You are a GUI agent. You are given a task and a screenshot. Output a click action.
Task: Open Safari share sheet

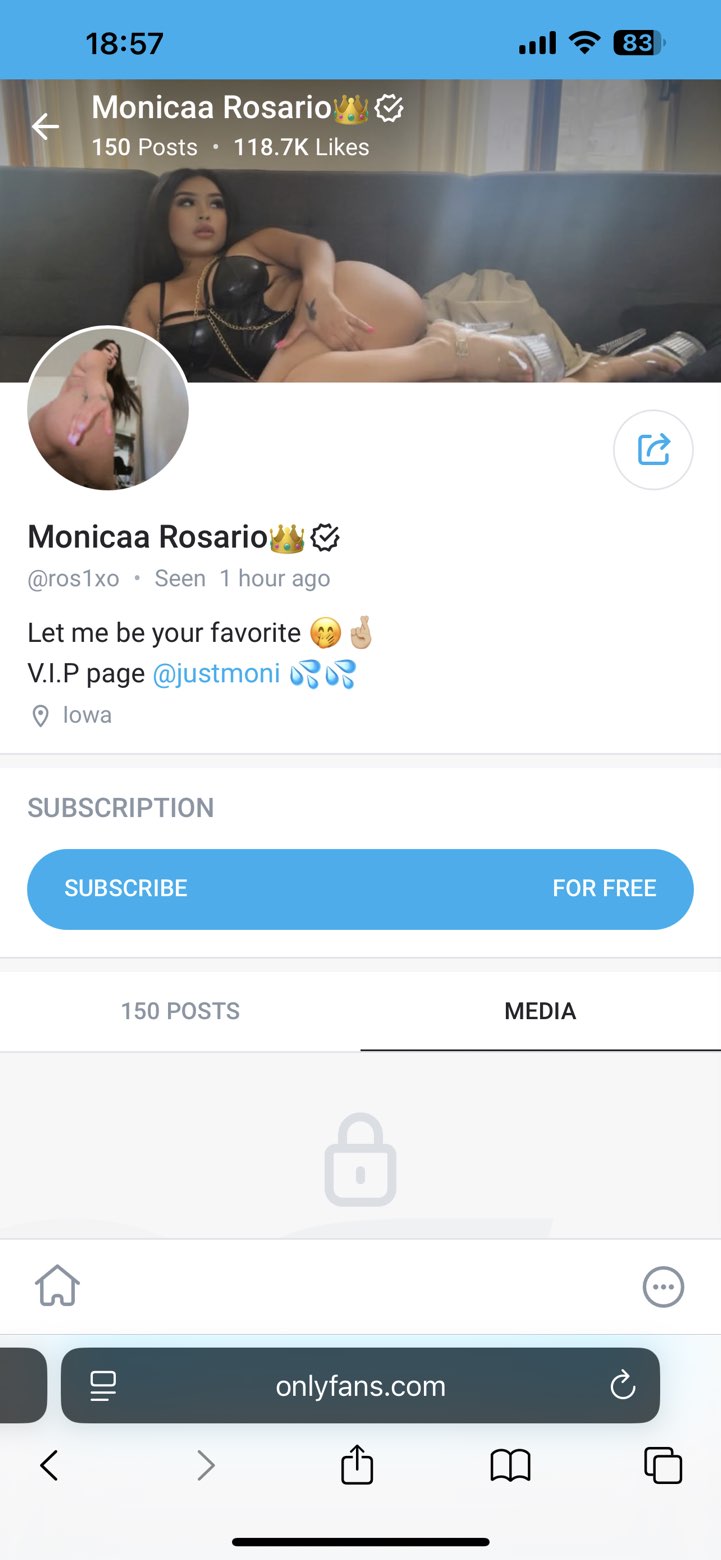coord(357,1466)
